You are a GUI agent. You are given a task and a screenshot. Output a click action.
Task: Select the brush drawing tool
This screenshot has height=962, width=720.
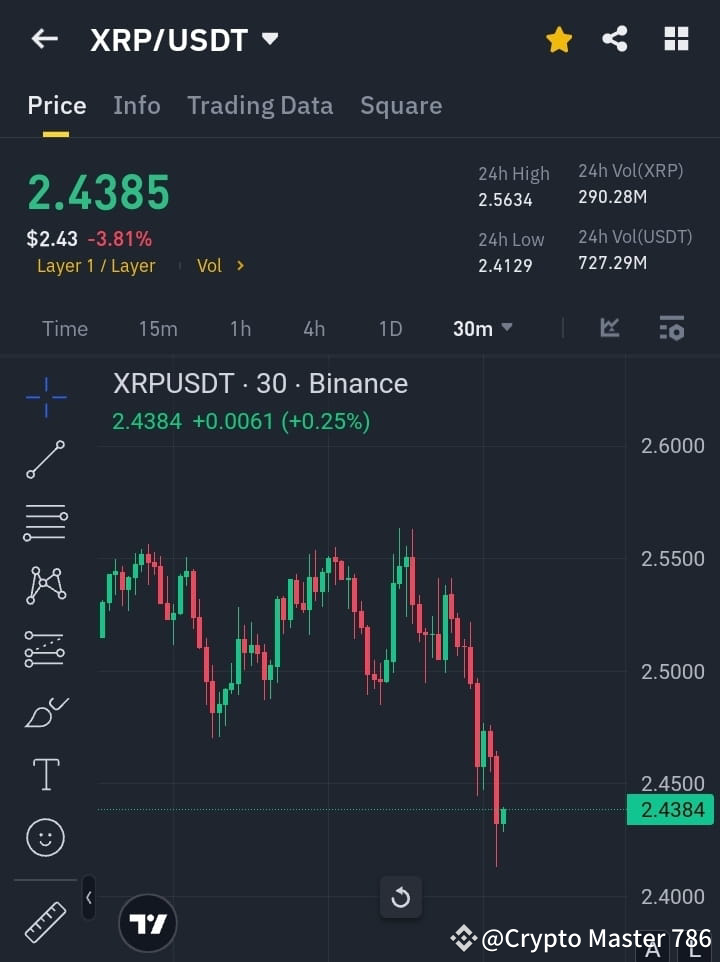click(44, 712)
